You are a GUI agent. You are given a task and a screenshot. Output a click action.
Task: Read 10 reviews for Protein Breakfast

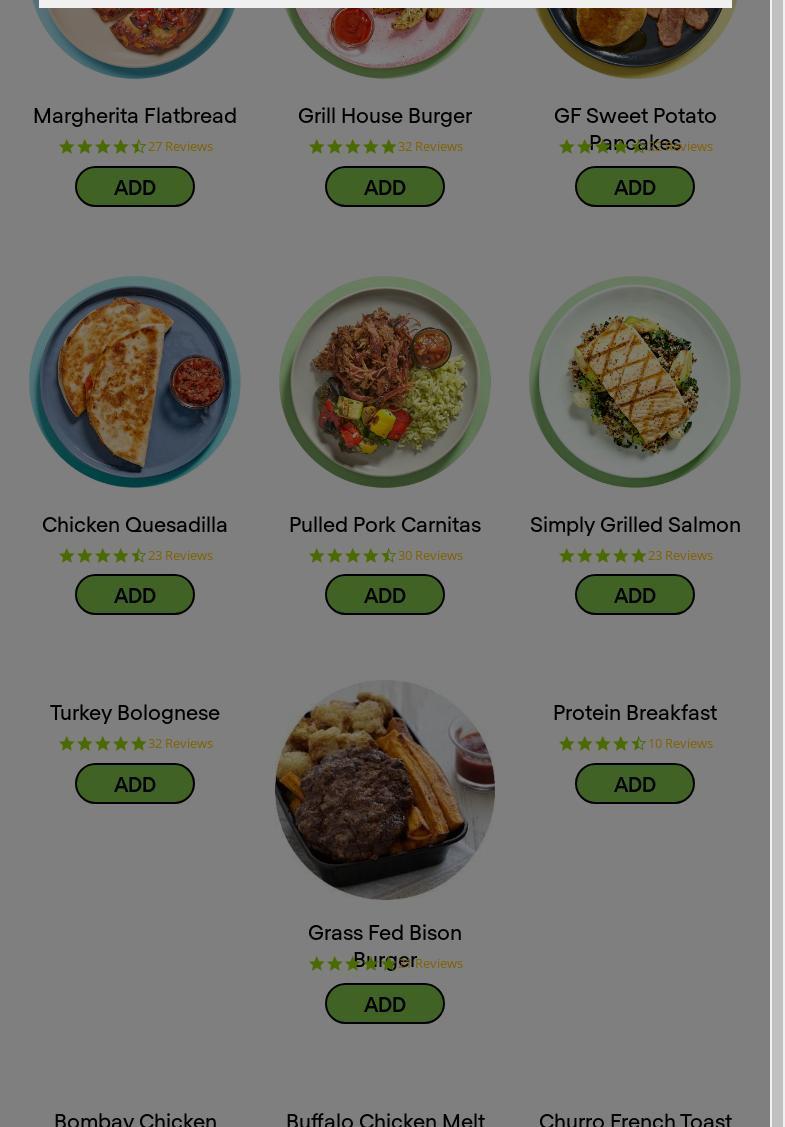pos(680,744)
